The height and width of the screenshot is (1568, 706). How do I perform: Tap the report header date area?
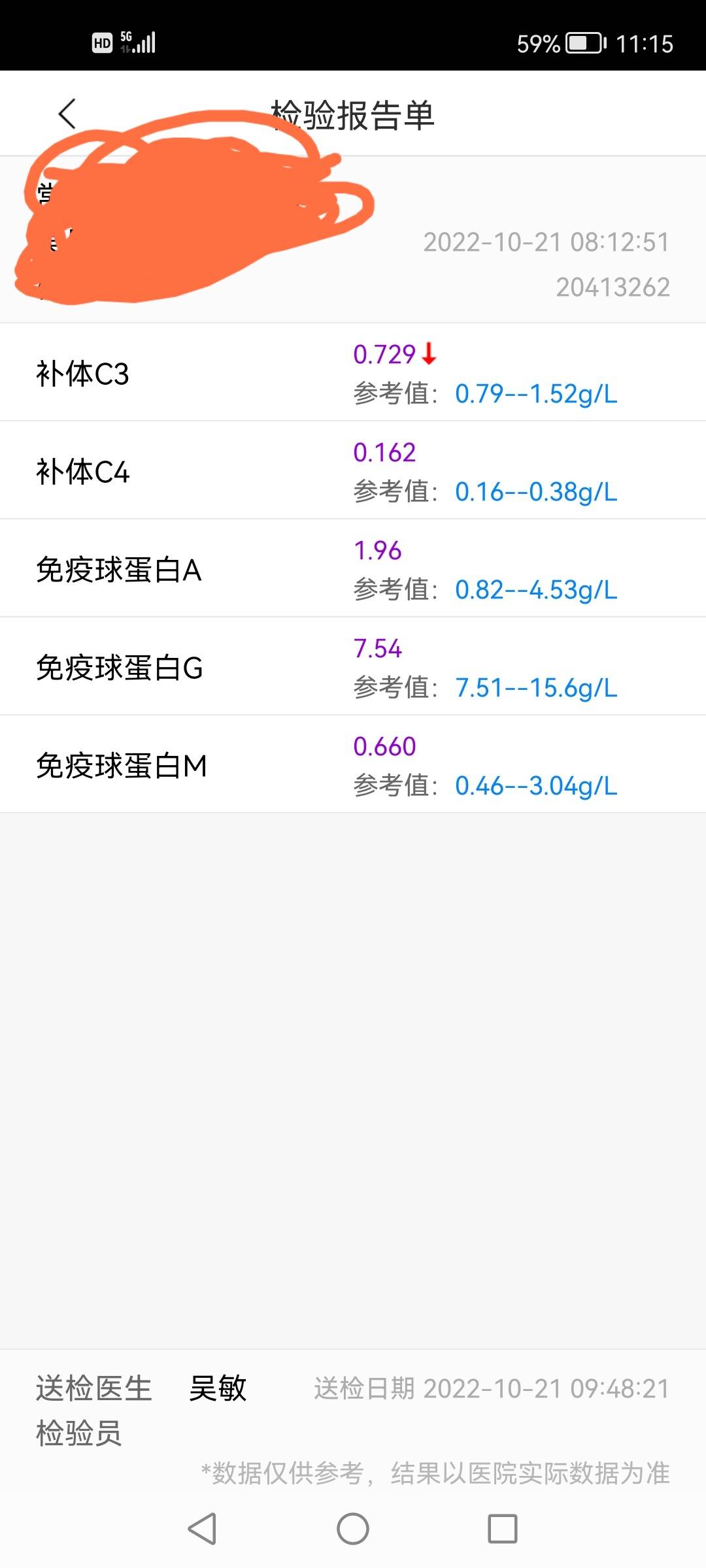click(545, 242)
